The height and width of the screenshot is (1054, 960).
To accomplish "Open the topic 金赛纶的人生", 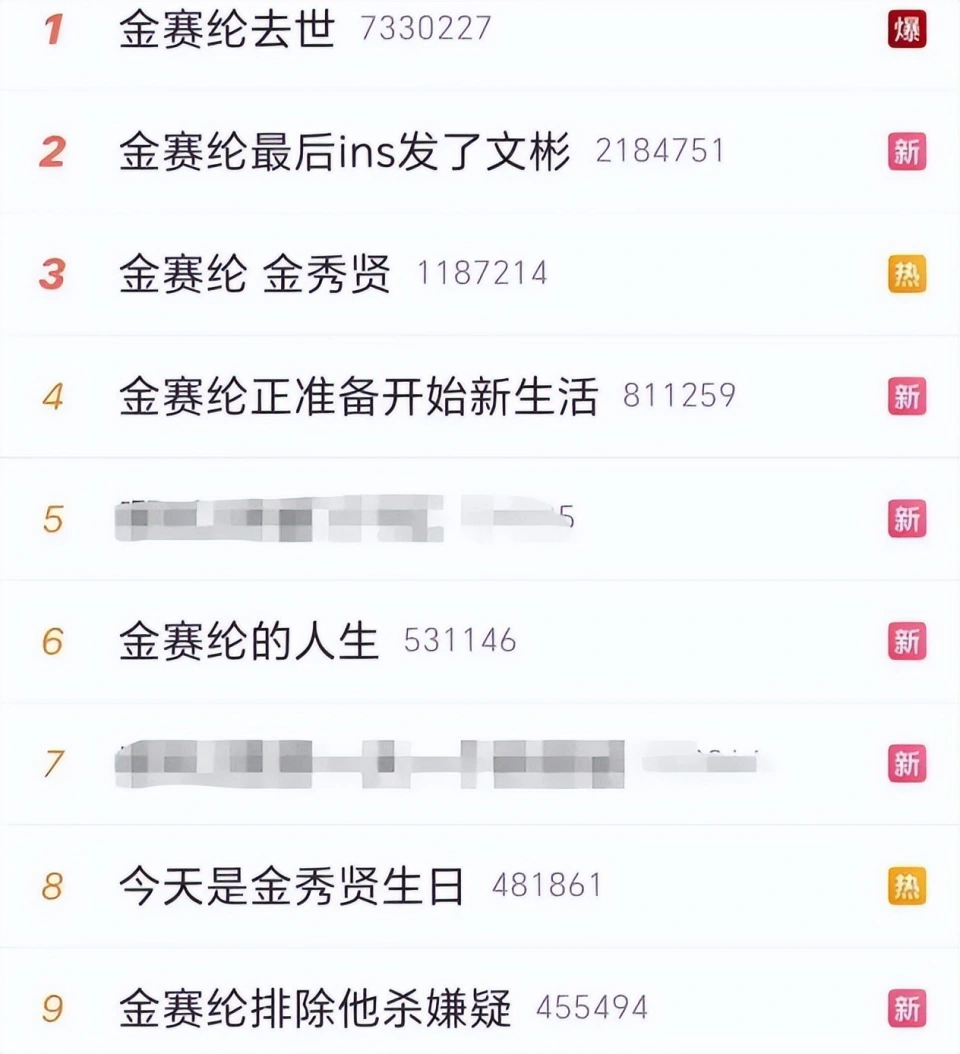I will point(249,641).
